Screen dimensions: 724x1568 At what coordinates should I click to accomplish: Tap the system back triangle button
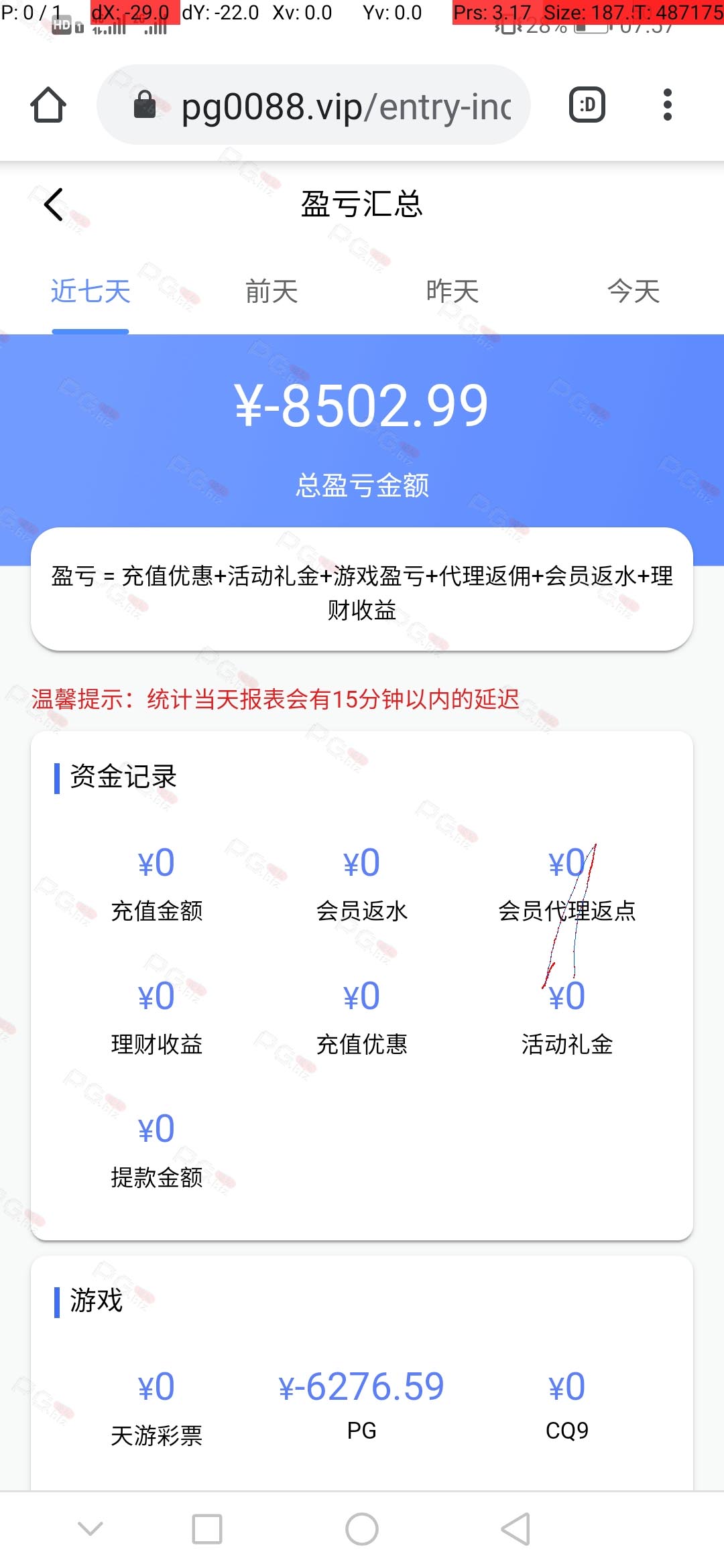click(516, 1529)
